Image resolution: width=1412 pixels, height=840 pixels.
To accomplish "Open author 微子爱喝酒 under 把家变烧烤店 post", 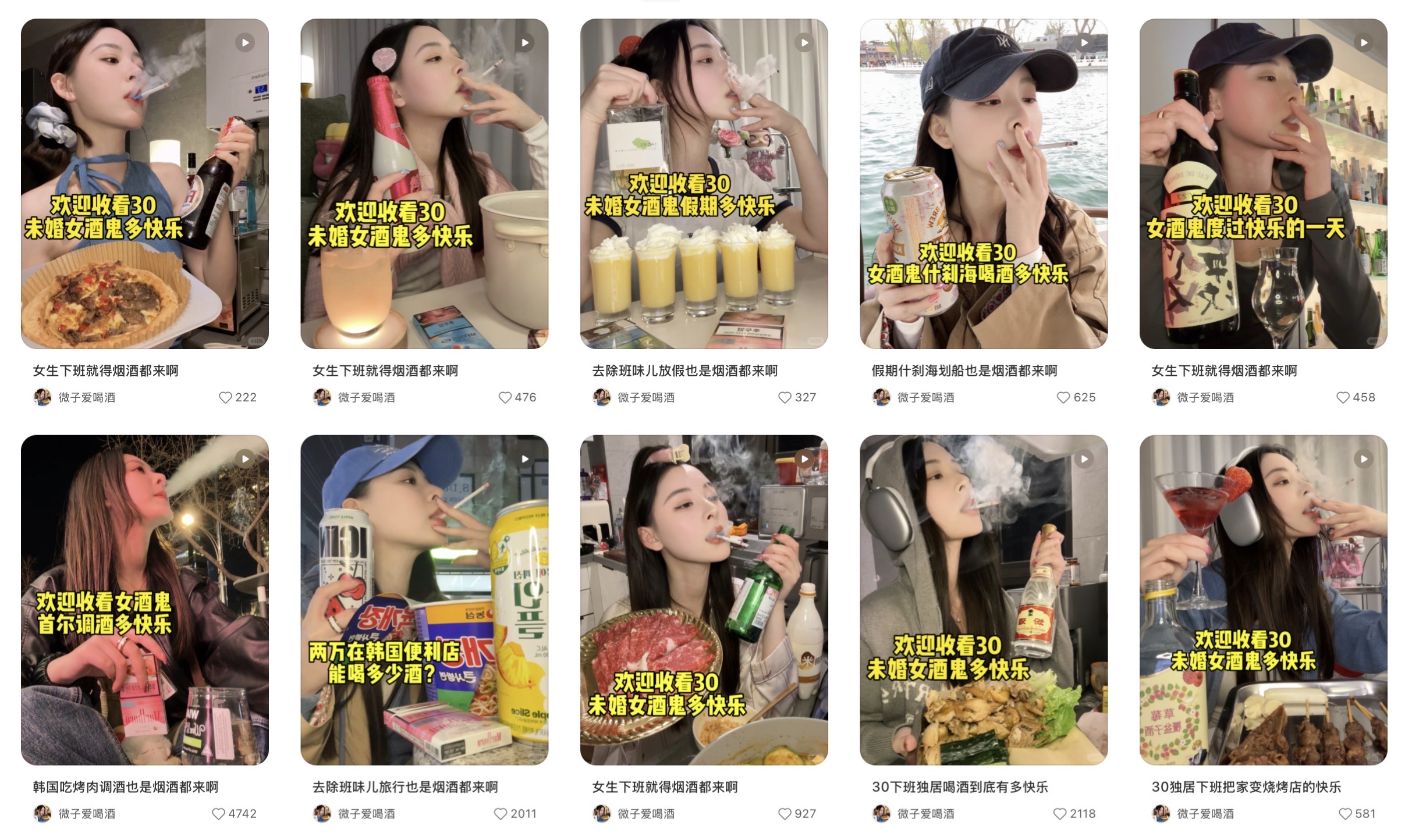I will tap(1205, 814).
